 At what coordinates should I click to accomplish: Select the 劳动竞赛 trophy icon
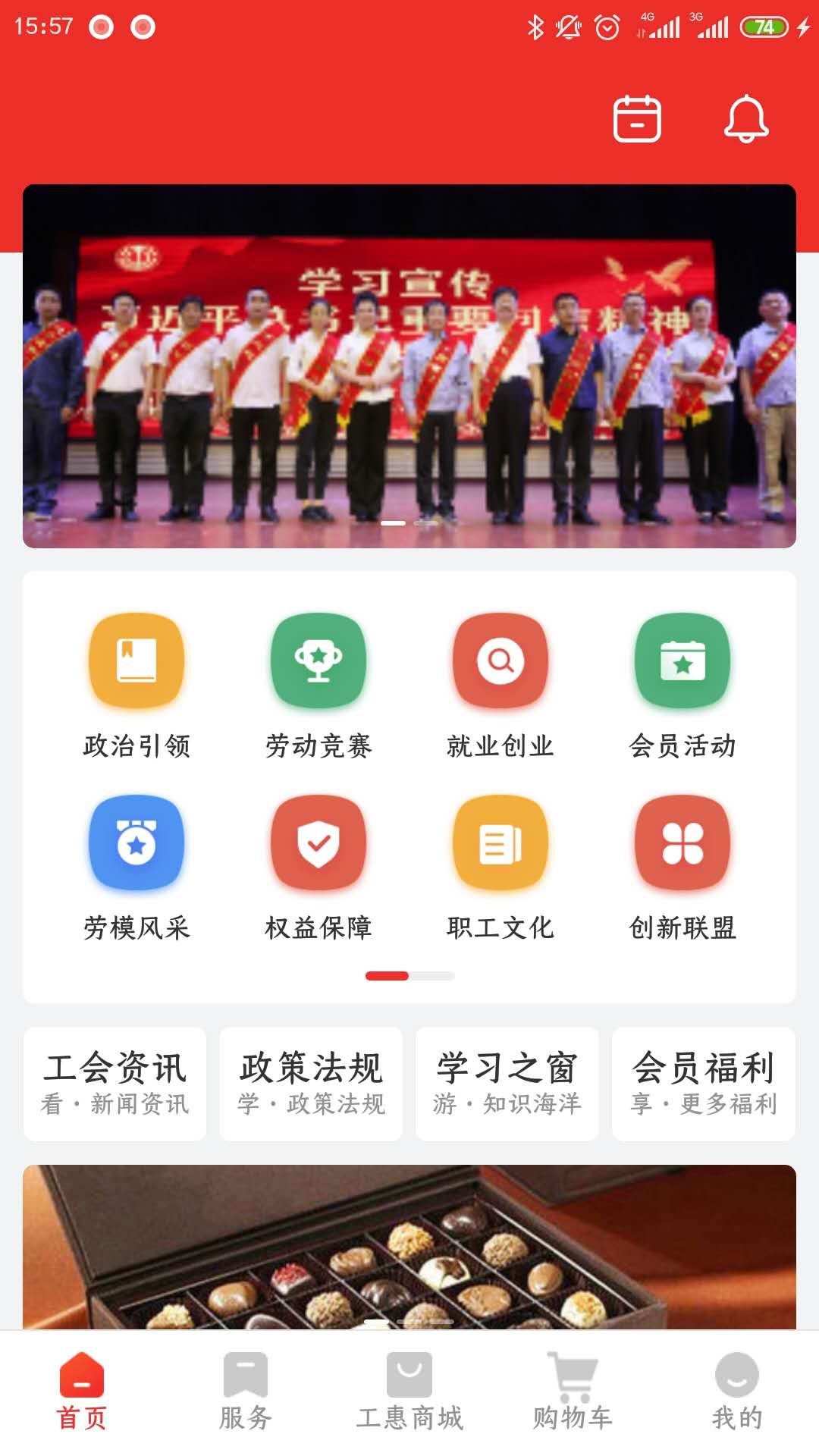(x=318, y=660)
